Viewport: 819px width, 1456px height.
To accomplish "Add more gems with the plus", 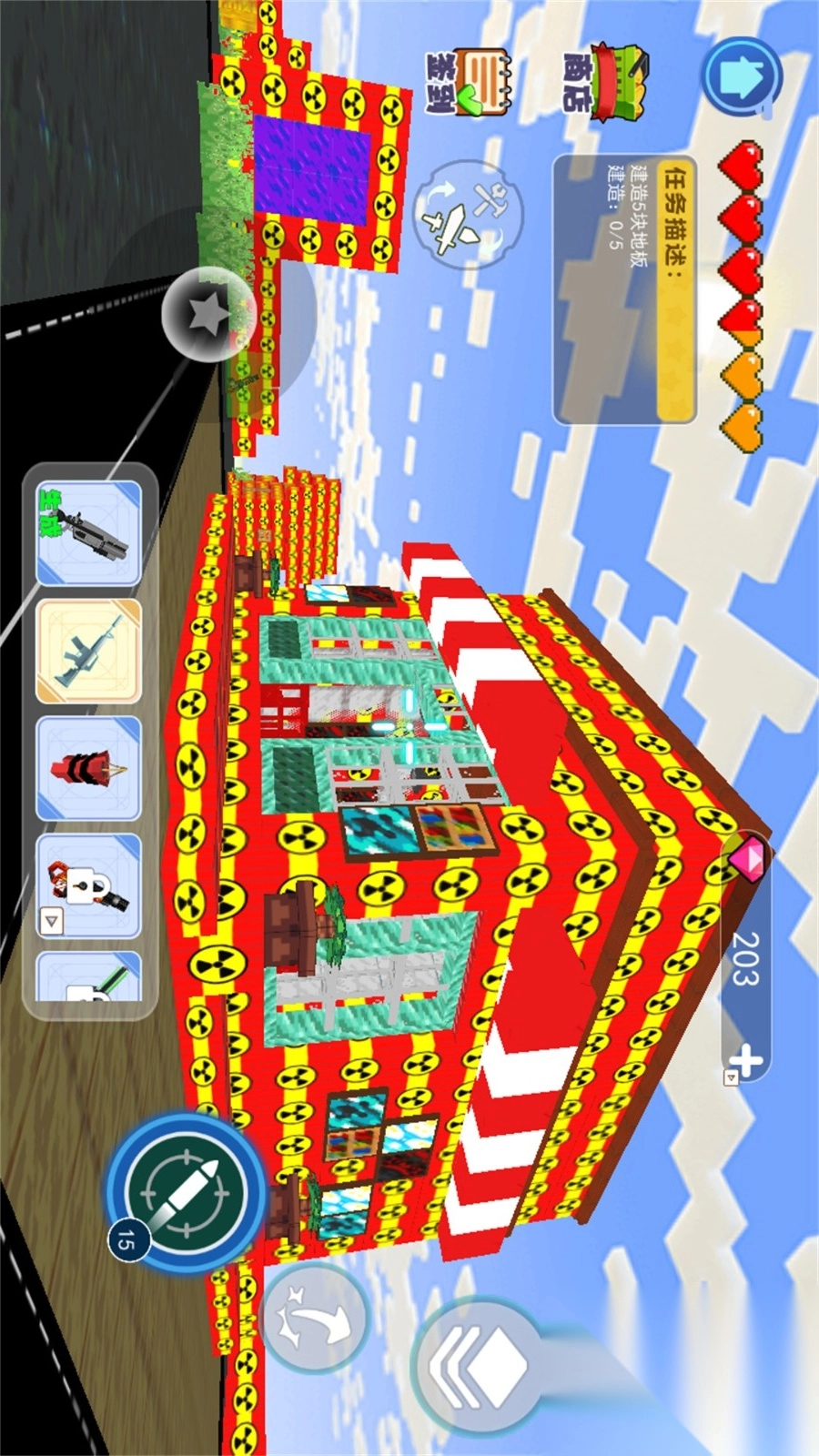I will point(745,1059).
